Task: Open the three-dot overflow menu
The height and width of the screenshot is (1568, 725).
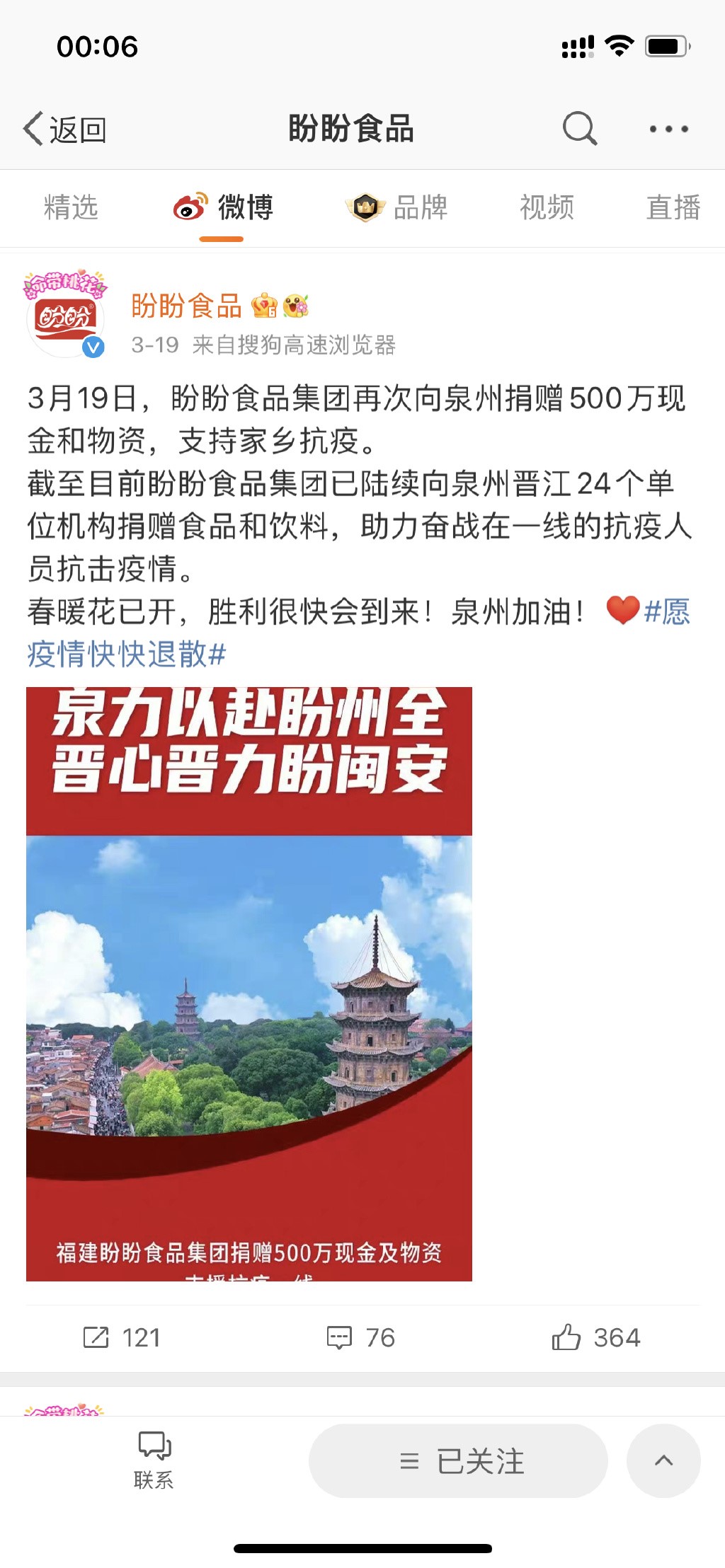Action: click(668, 129)
